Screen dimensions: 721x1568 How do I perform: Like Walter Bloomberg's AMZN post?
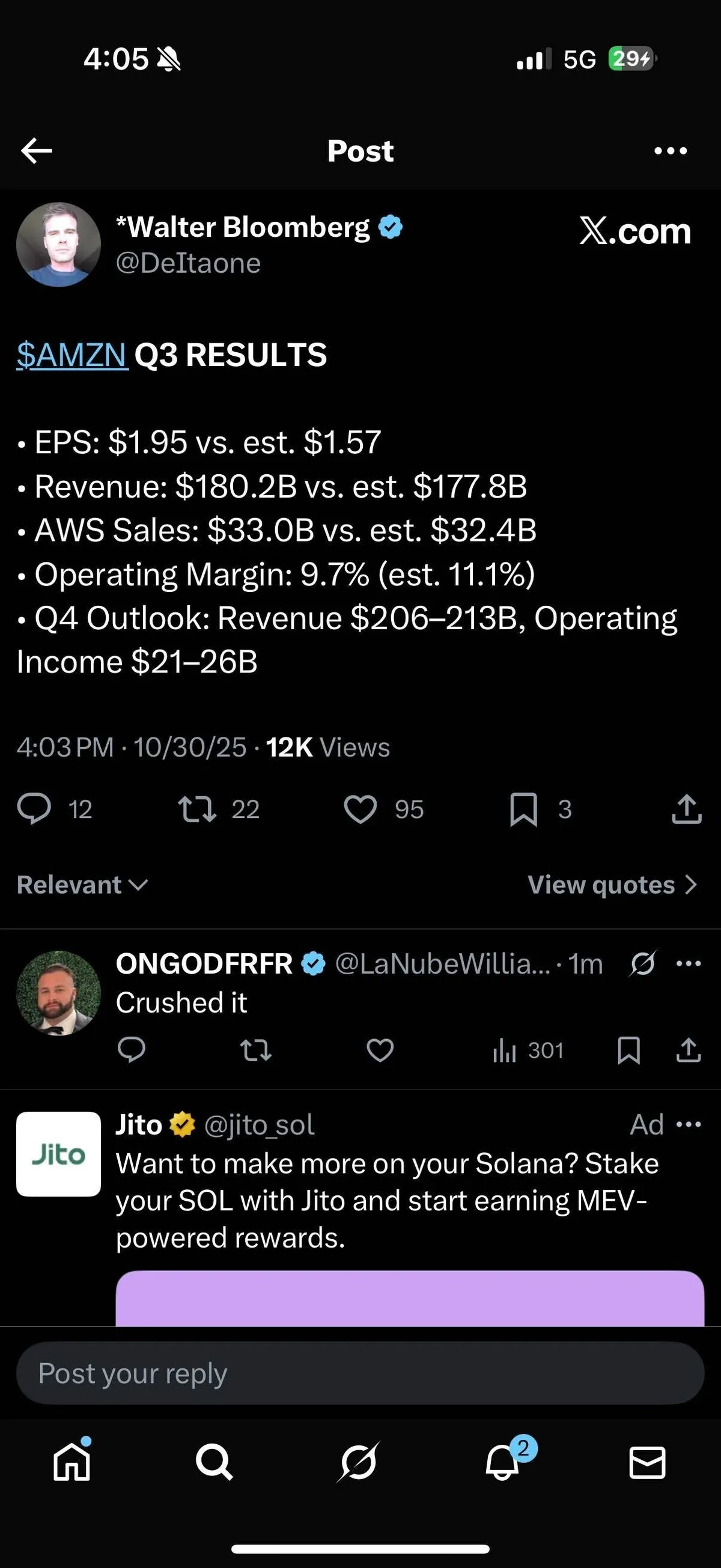360,809
